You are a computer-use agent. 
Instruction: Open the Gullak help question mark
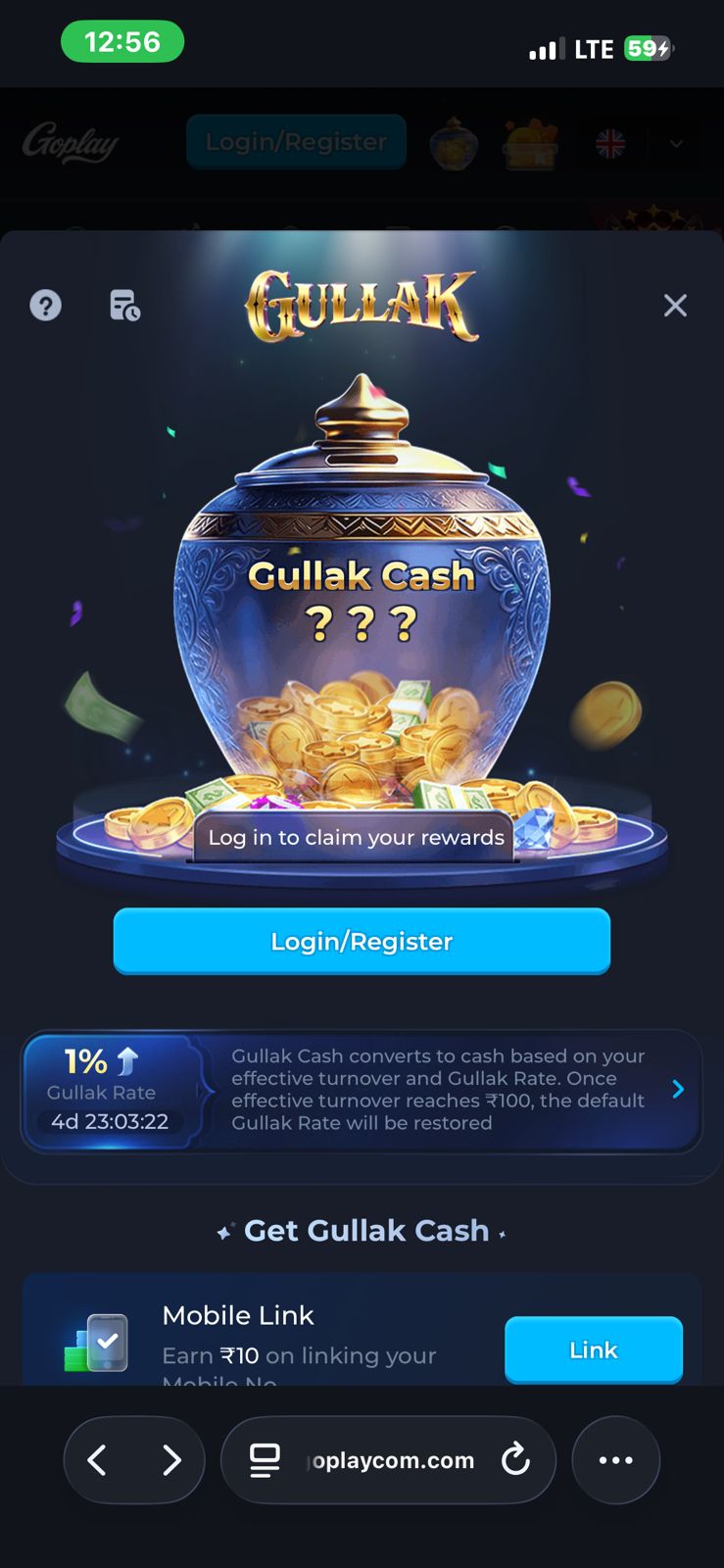[x=45, y=306]
